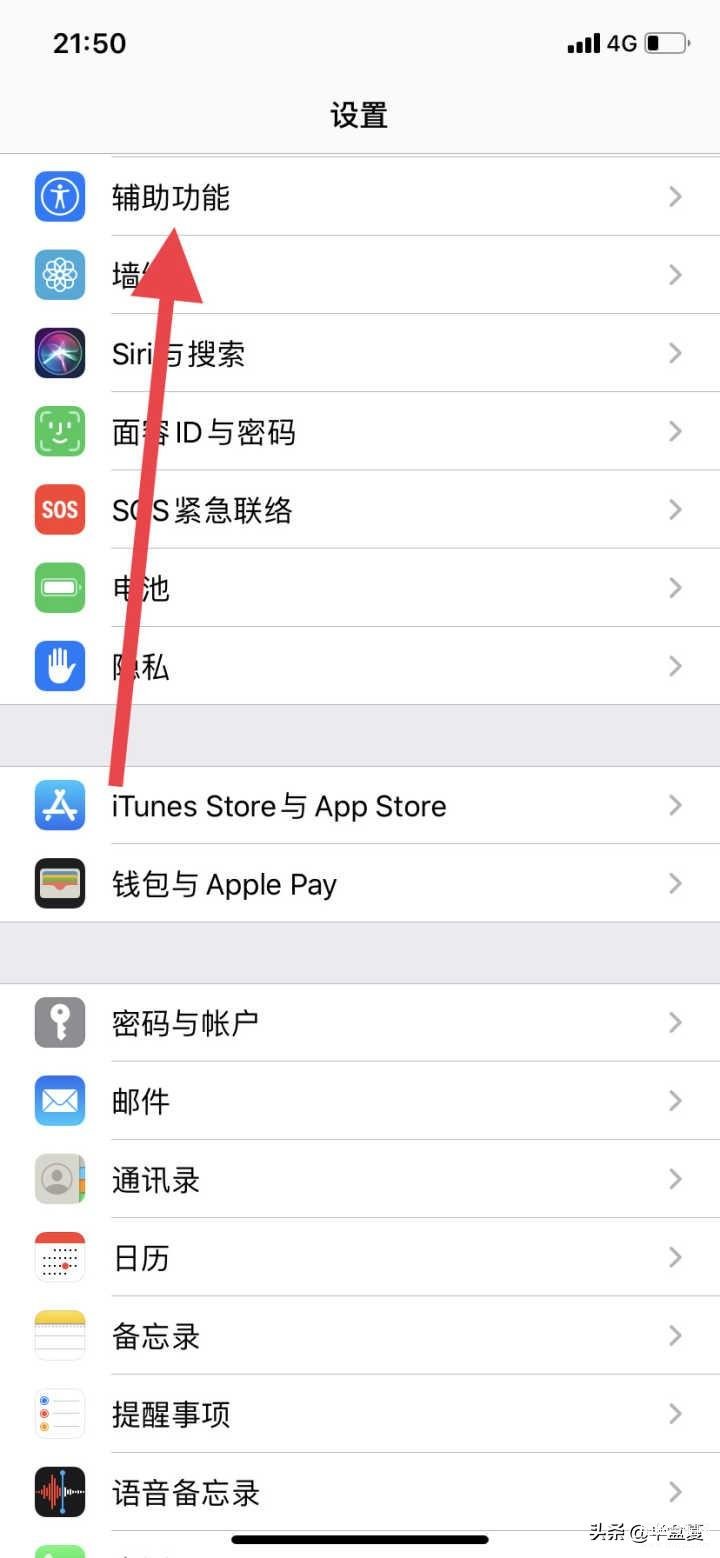Viewport: 720px width, 1558px height.
Task: Open 提醒事项 reminders settings
Action: tap(360, 1413)
